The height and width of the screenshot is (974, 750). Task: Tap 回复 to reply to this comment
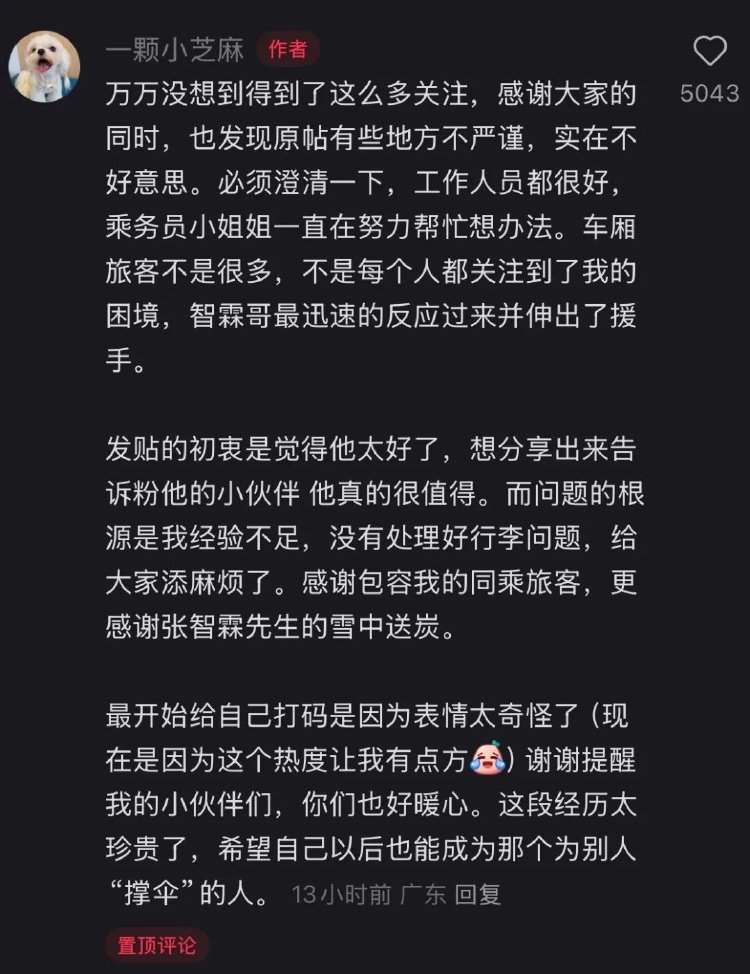click(x=477, y=894)
